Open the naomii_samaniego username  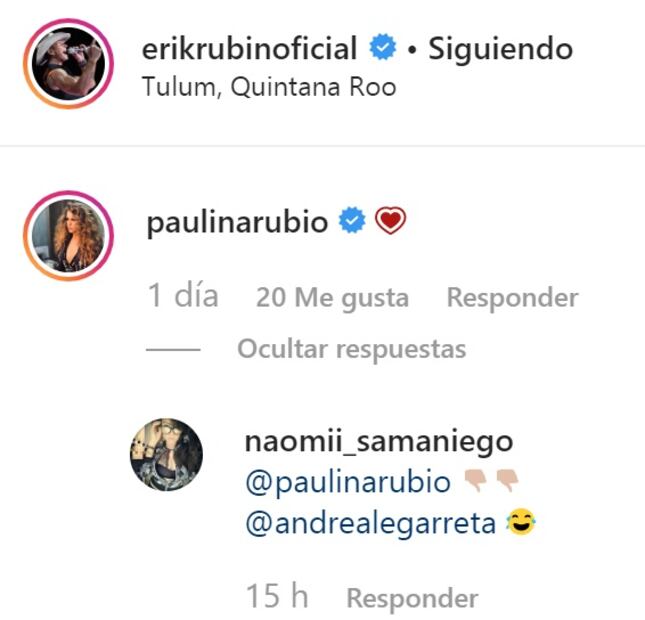tap(378, 441)
